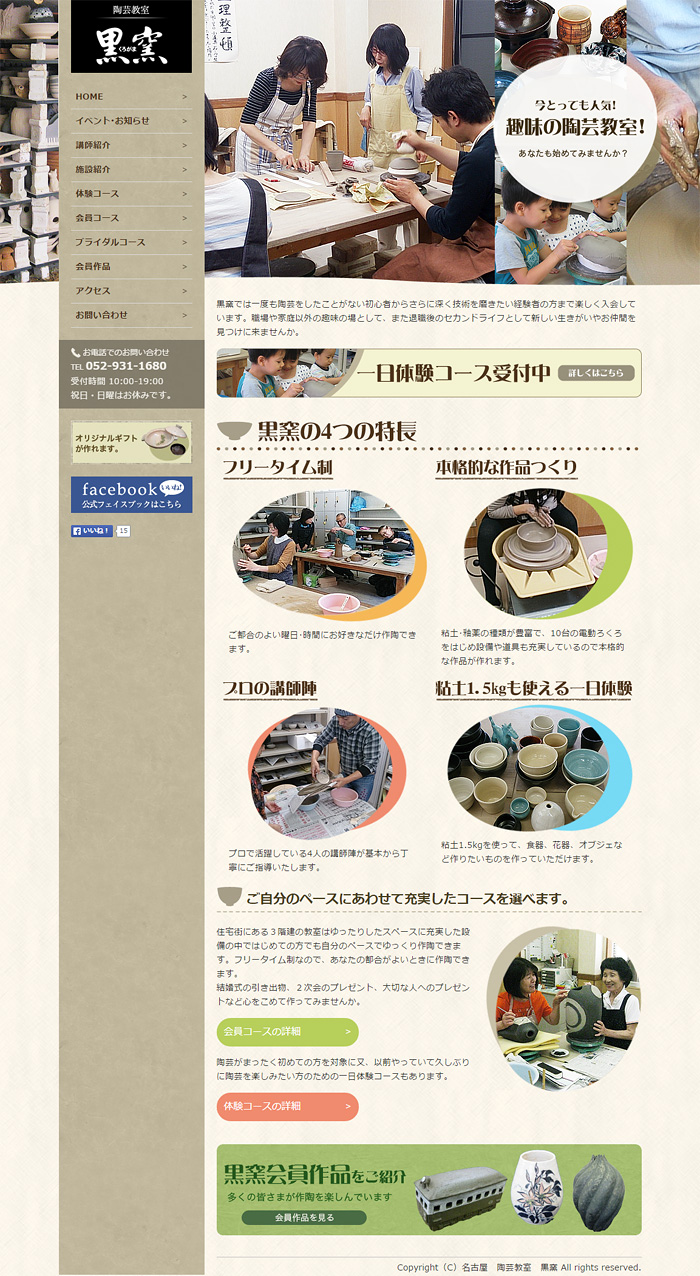Open お問い合わせ contact page
The height and width of the screenshot is (1276, 700).
coord(131,314)
